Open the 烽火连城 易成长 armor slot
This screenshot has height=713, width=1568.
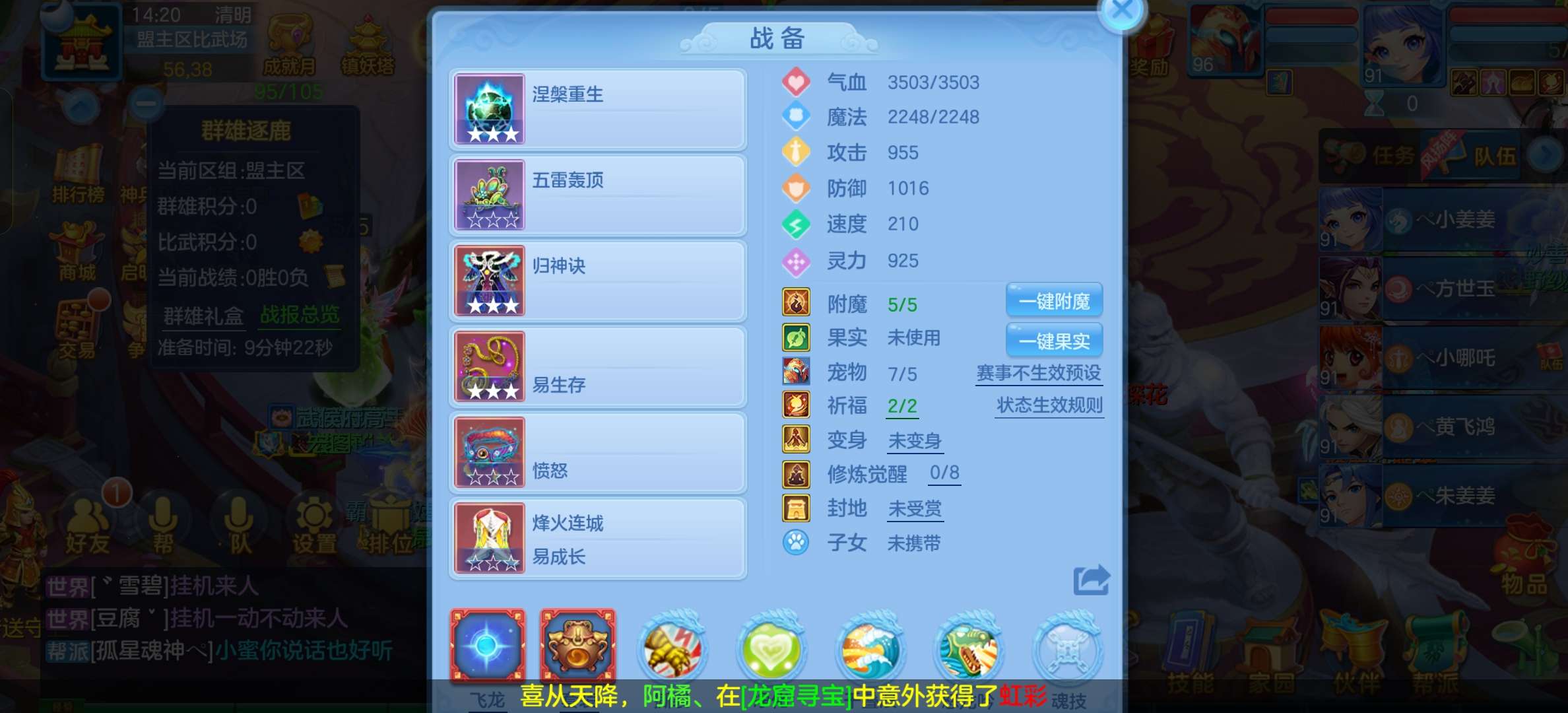[x=598, y=539]
